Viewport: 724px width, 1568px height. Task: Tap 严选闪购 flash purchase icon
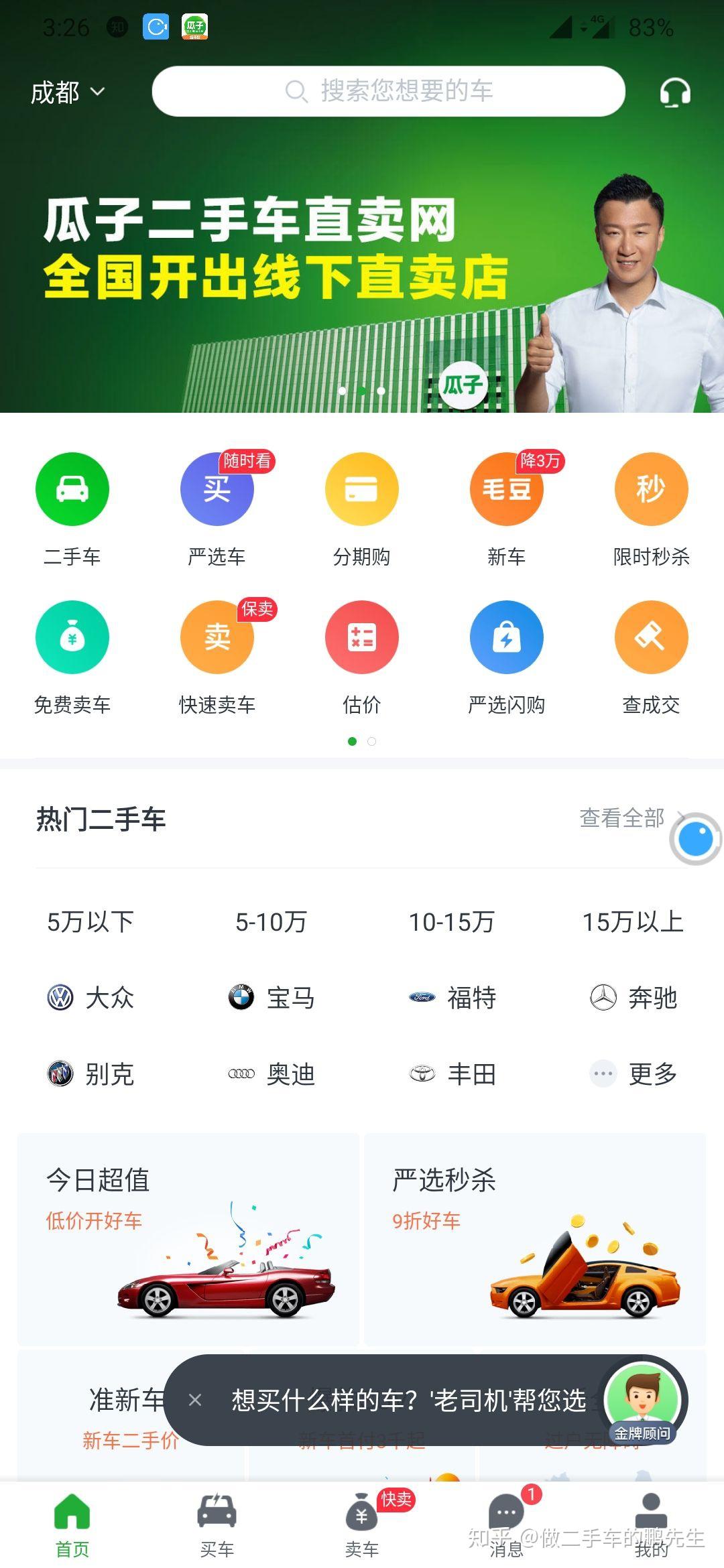(x=506, y=637)
